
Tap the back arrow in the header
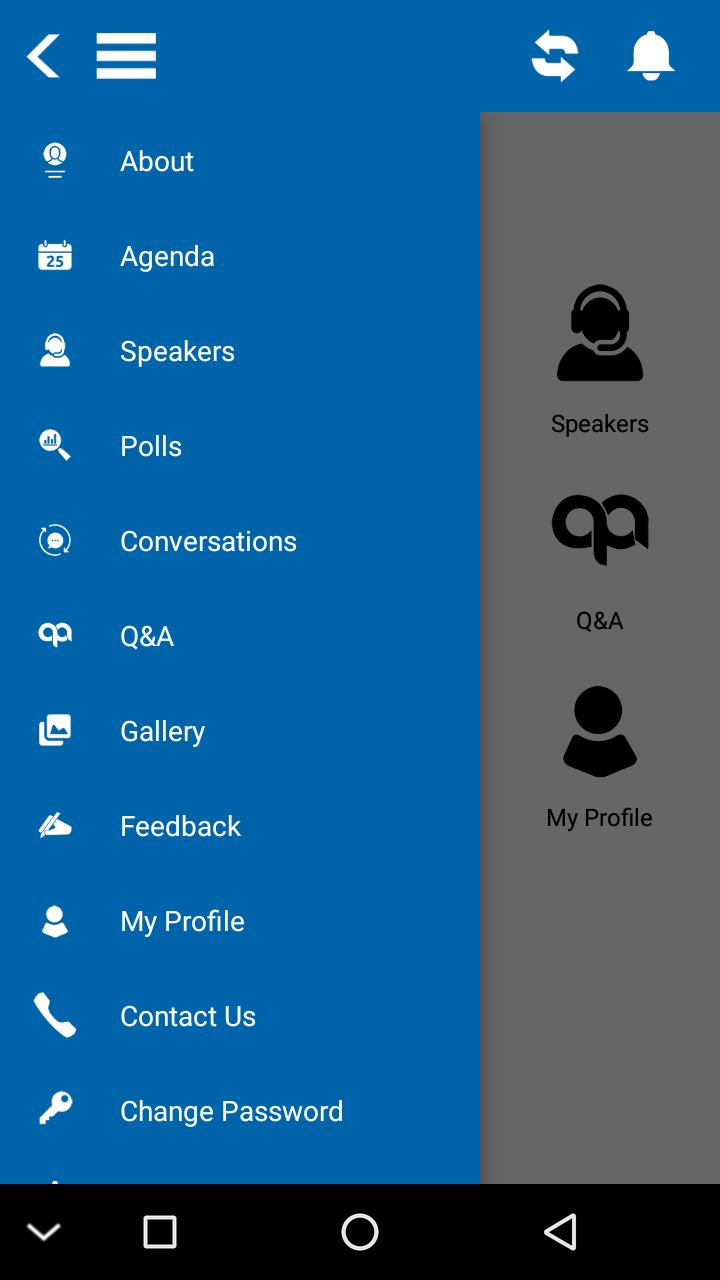point(43,56)
